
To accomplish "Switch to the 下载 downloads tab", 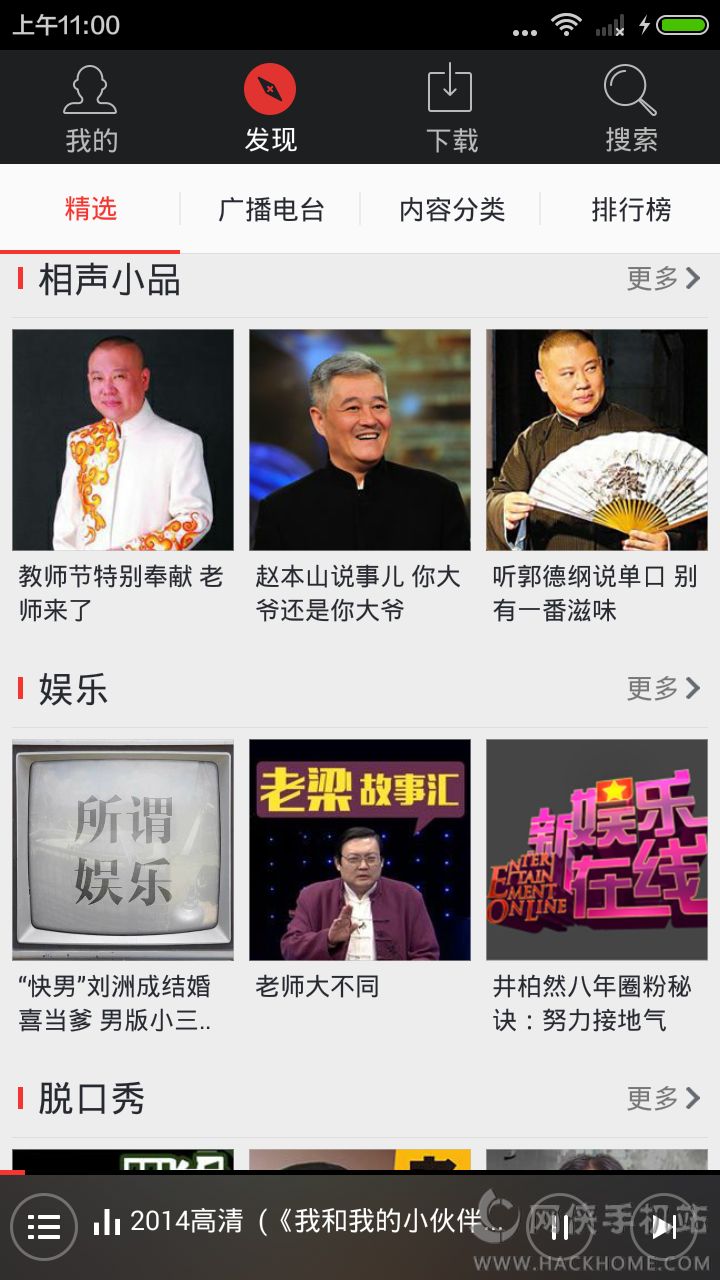I will point(451,108).
